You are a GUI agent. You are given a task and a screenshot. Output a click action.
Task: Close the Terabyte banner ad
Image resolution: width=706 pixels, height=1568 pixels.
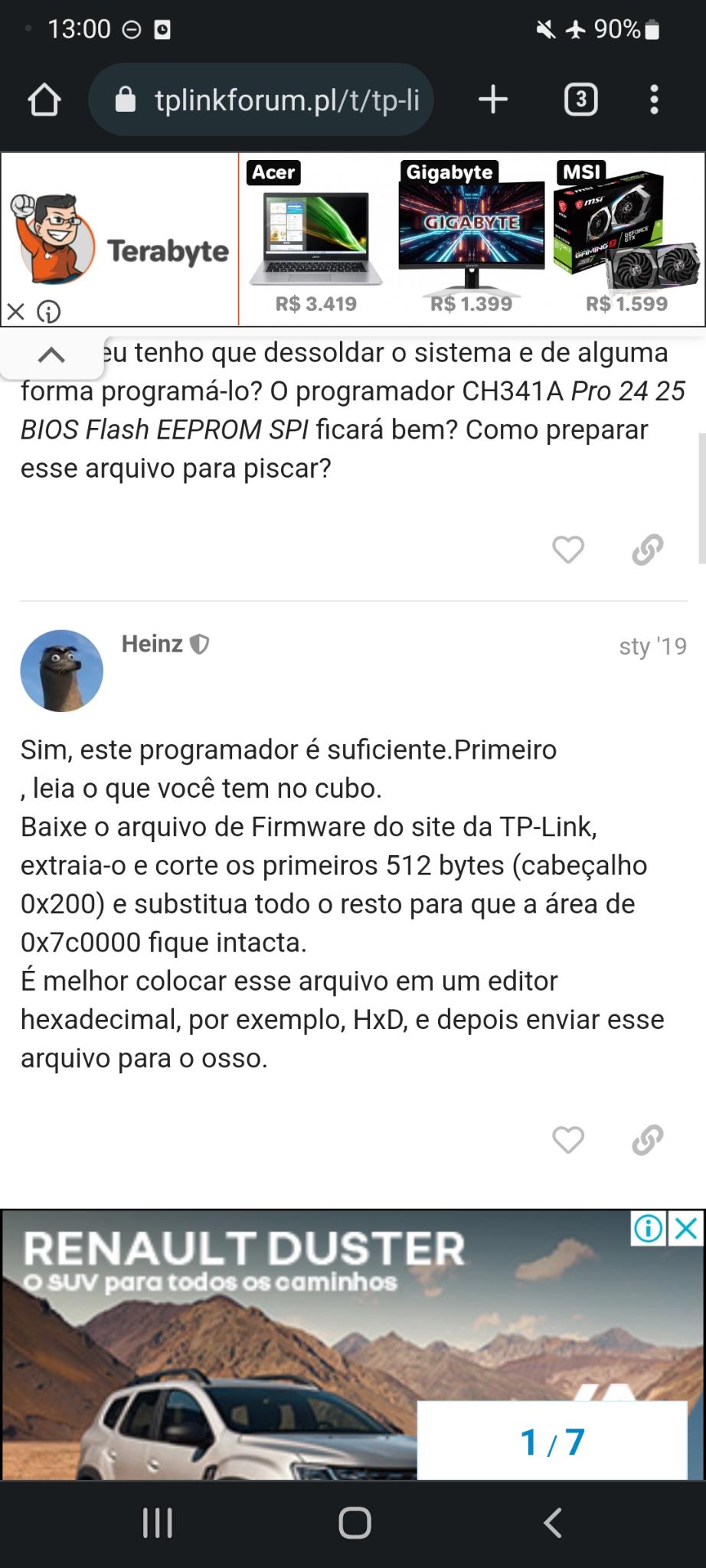pos(15,312)
